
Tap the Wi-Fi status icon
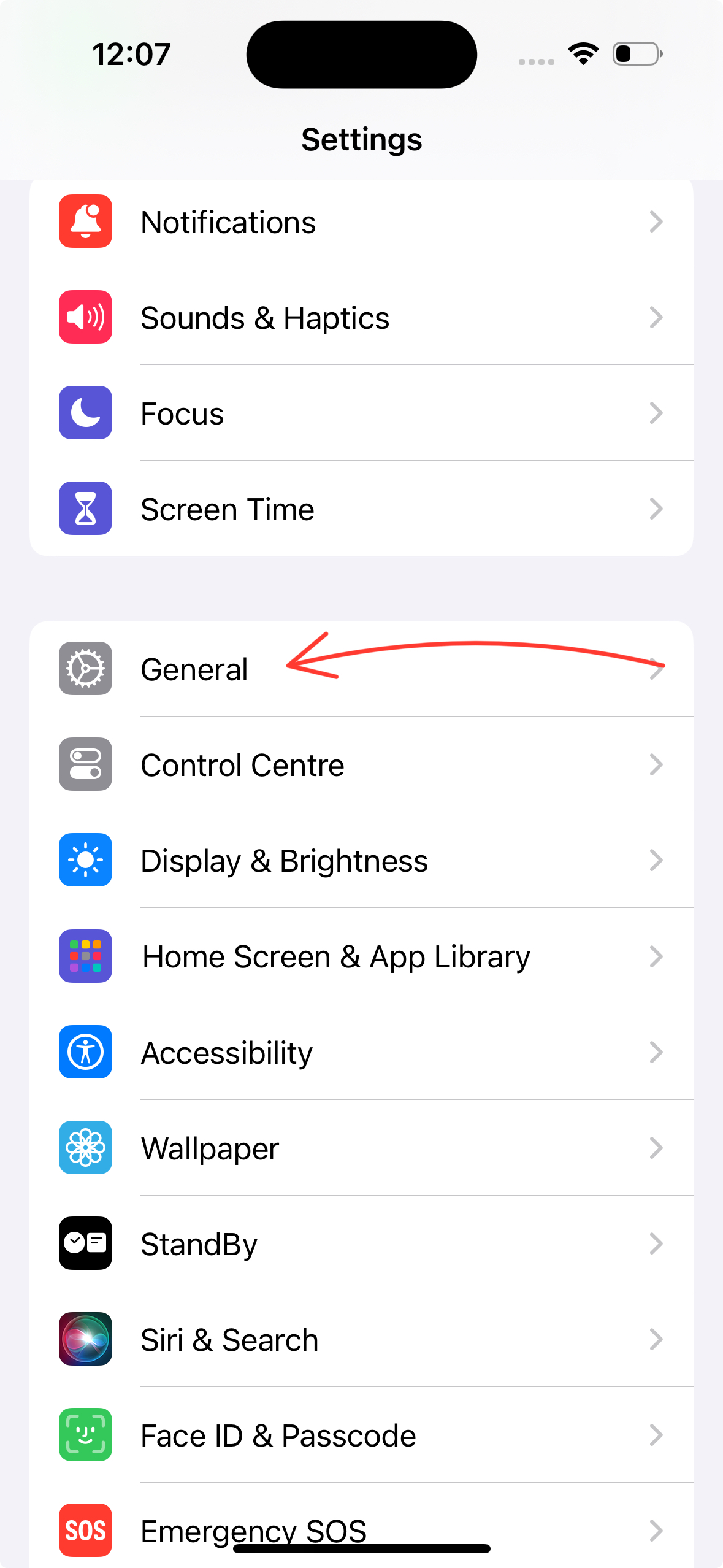coord(581,54)
